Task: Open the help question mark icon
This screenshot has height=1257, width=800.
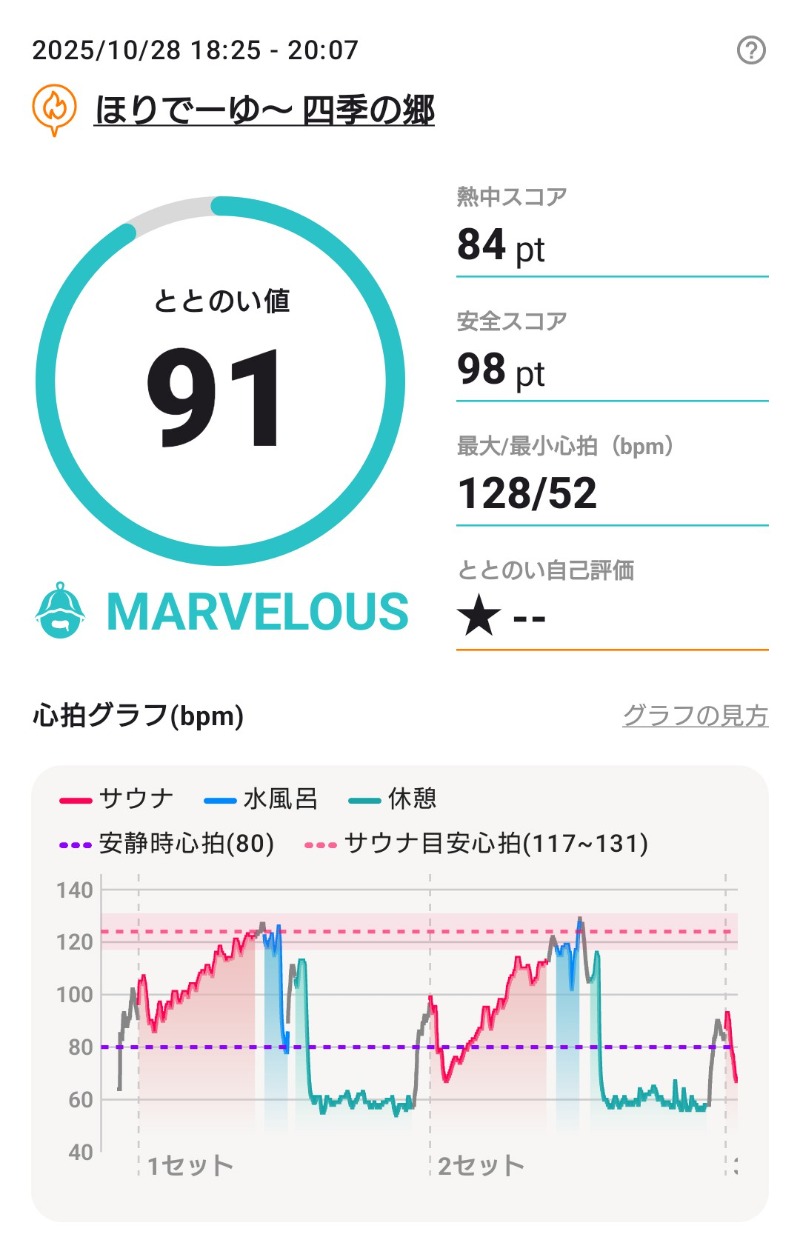Action: coord(750,51)
